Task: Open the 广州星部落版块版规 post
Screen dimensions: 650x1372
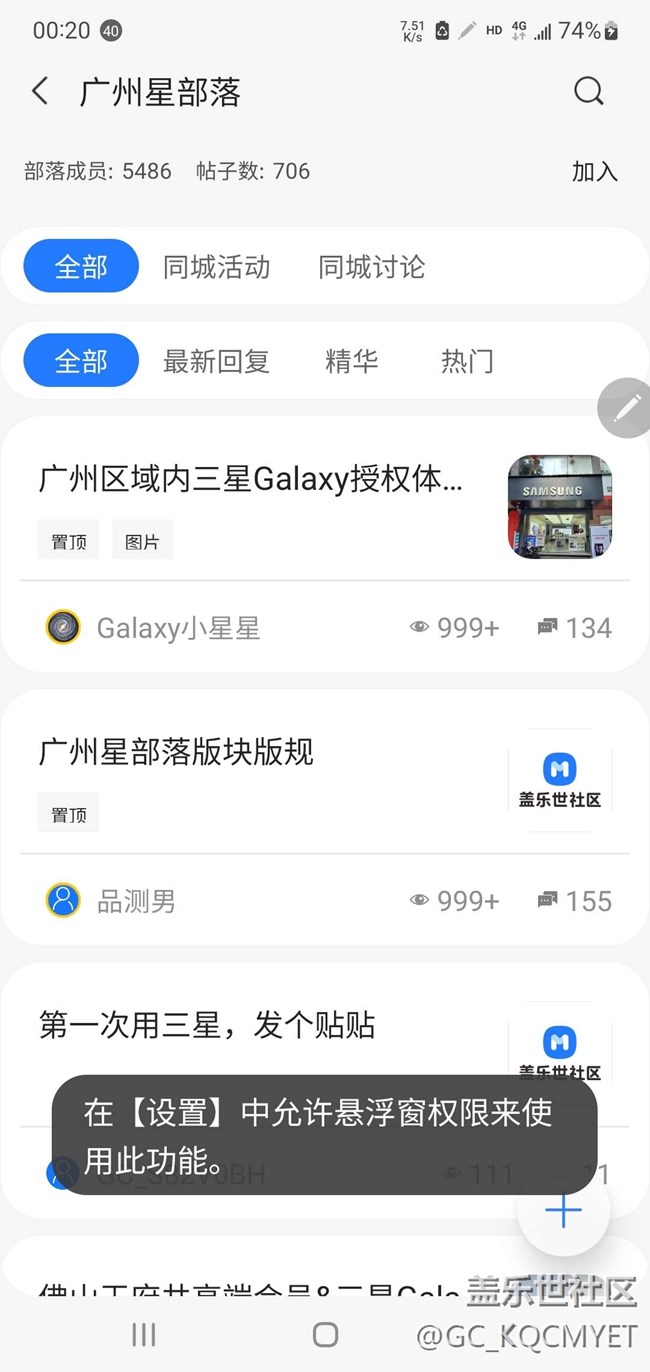Action: pos(177,752)
